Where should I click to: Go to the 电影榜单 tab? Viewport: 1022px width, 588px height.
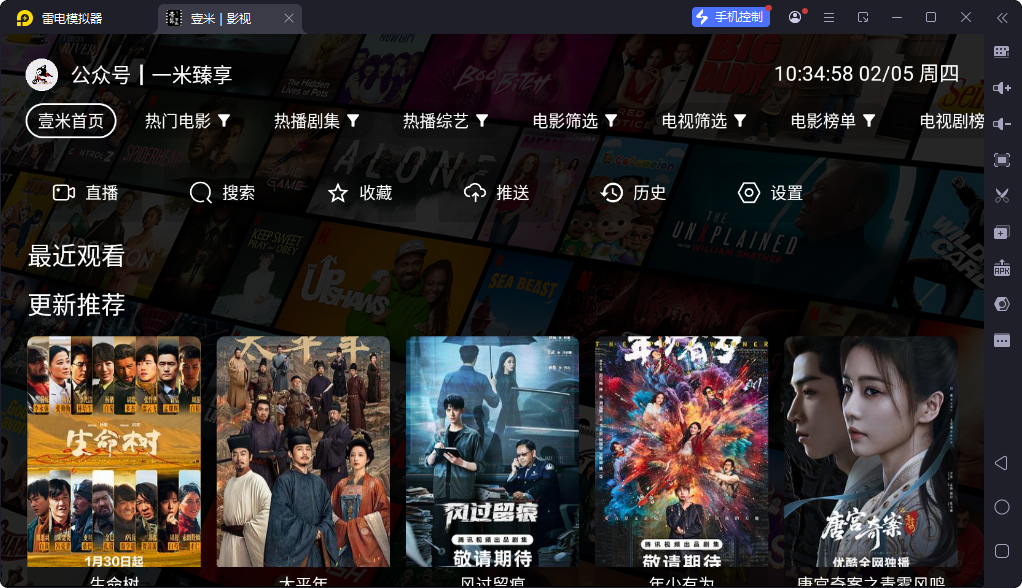click(833, 121)
